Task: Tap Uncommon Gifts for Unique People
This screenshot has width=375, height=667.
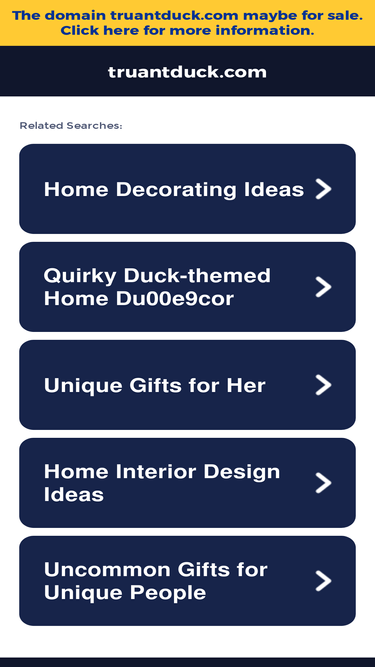Action: coord(188,581)
